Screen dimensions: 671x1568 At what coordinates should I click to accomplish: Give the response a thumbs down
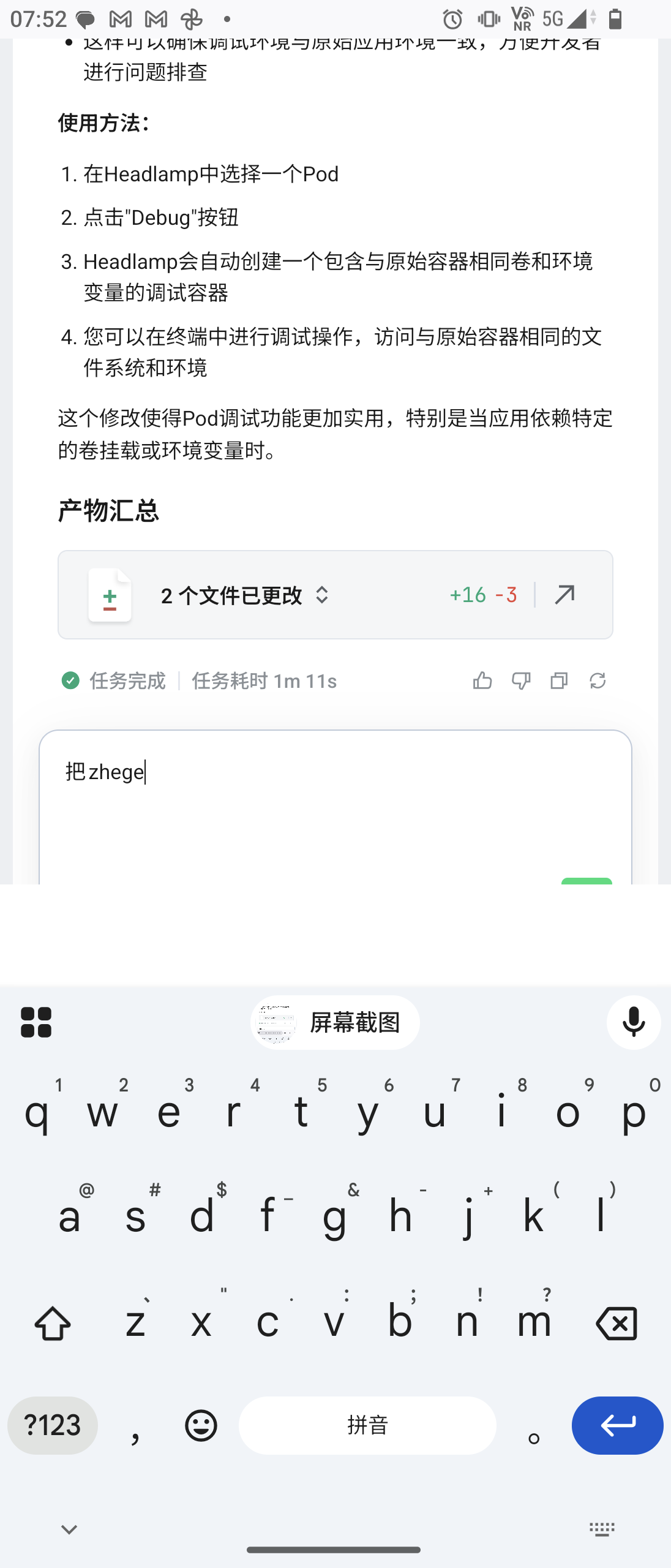pos(521,680)
